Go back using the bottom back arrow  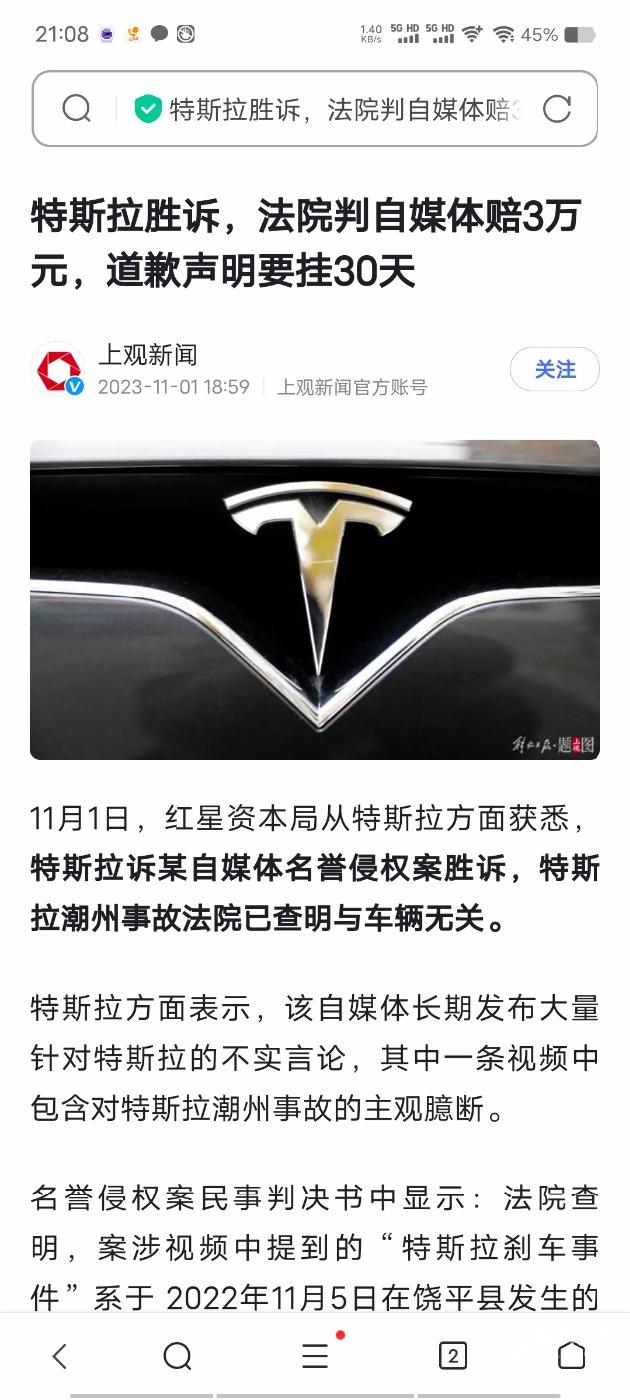59,1356
